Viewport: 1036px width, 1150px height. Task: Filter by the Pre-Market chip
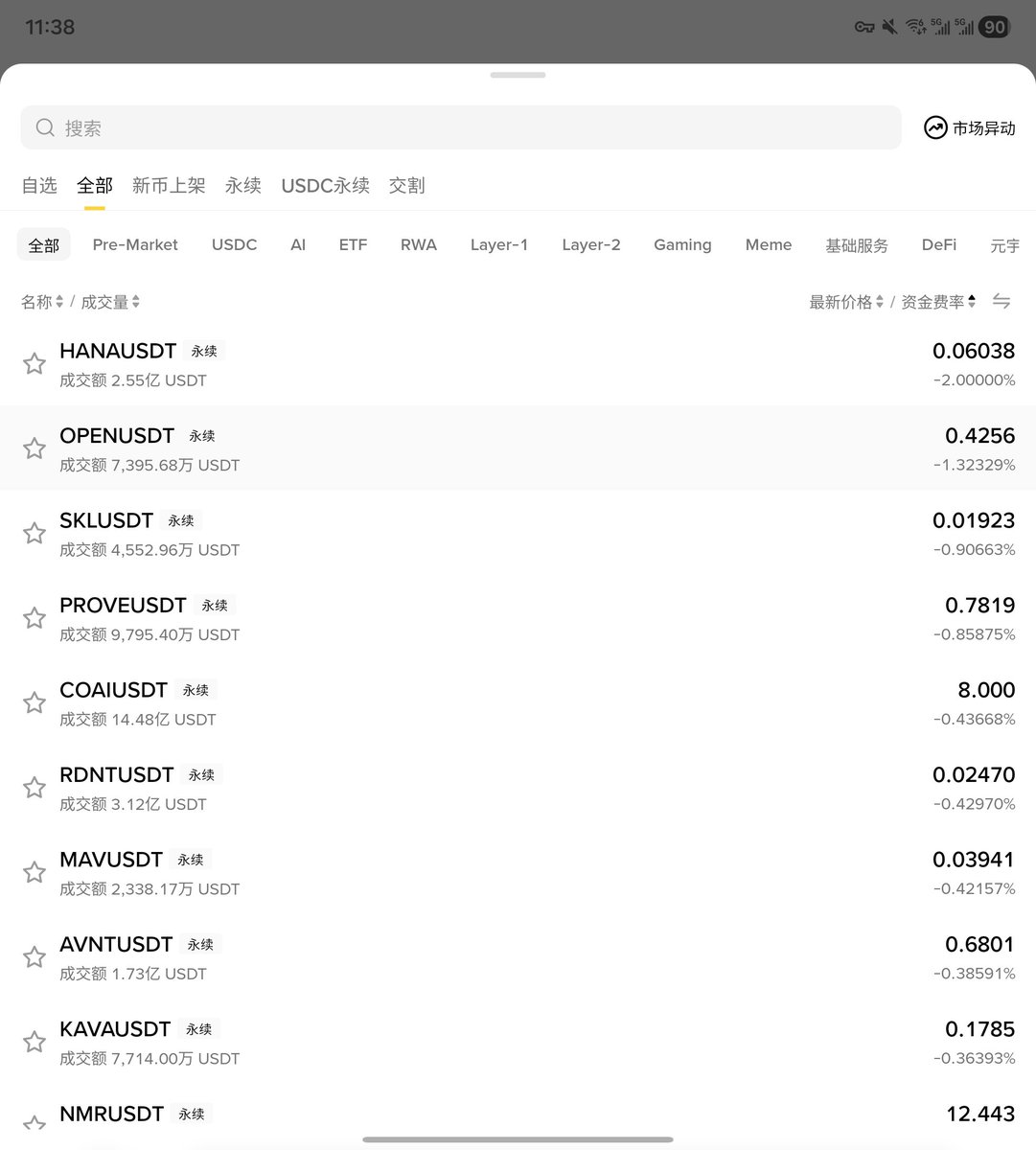135,244
